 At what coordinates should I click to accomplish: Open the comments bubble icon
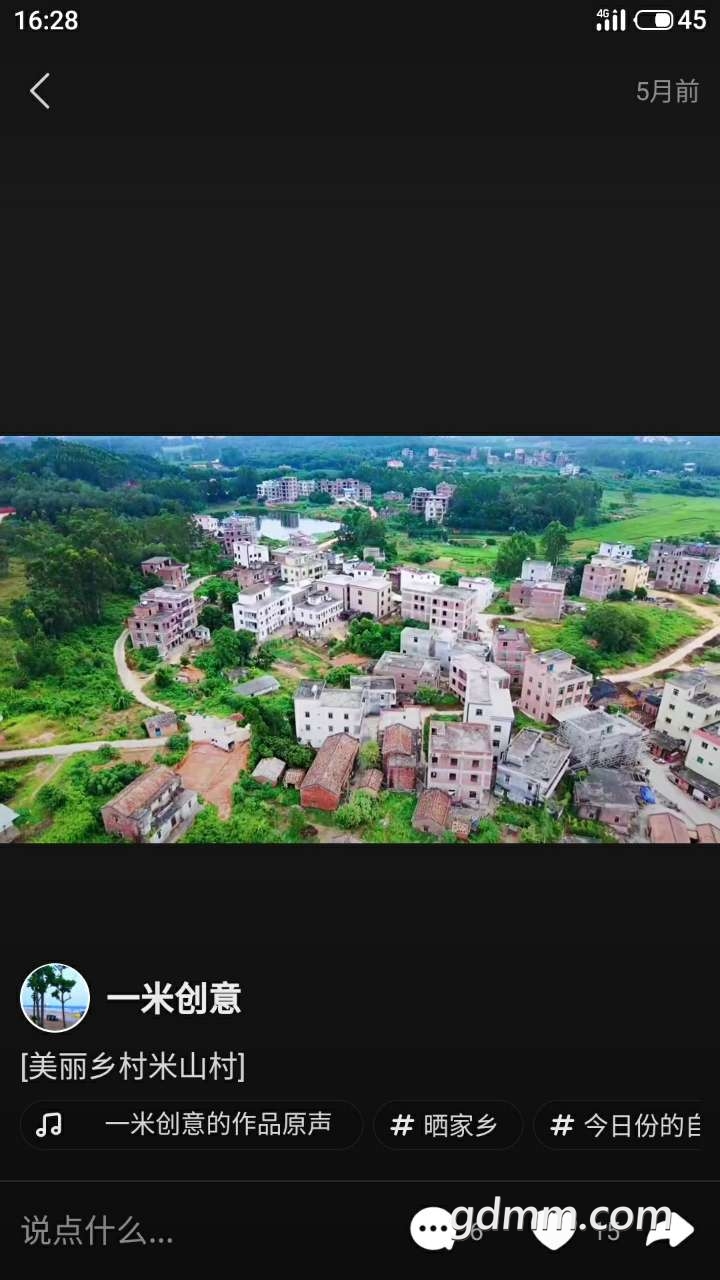(x=434, y=1229)
